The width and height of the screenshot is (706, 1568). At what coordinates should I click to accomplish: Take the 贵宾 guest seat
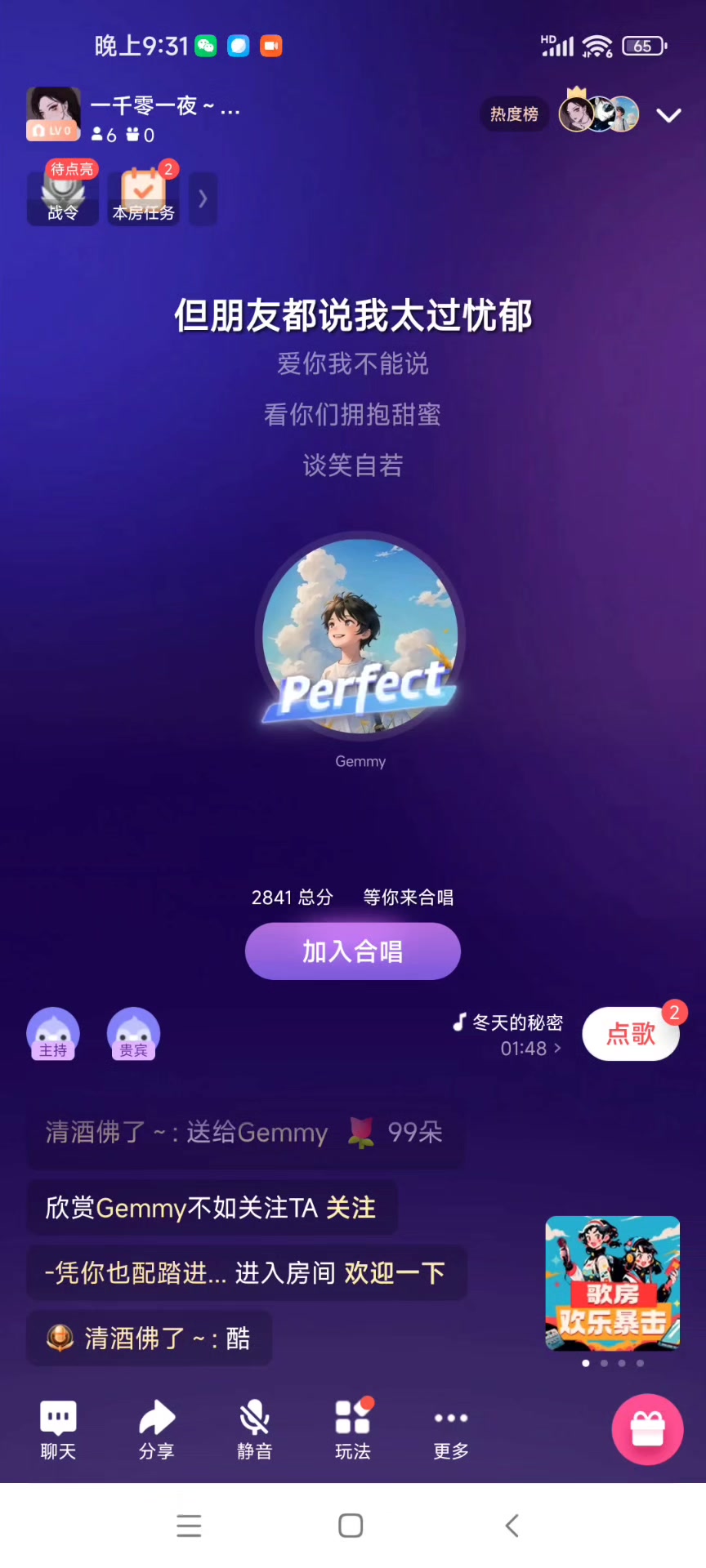coord(133,1034)
